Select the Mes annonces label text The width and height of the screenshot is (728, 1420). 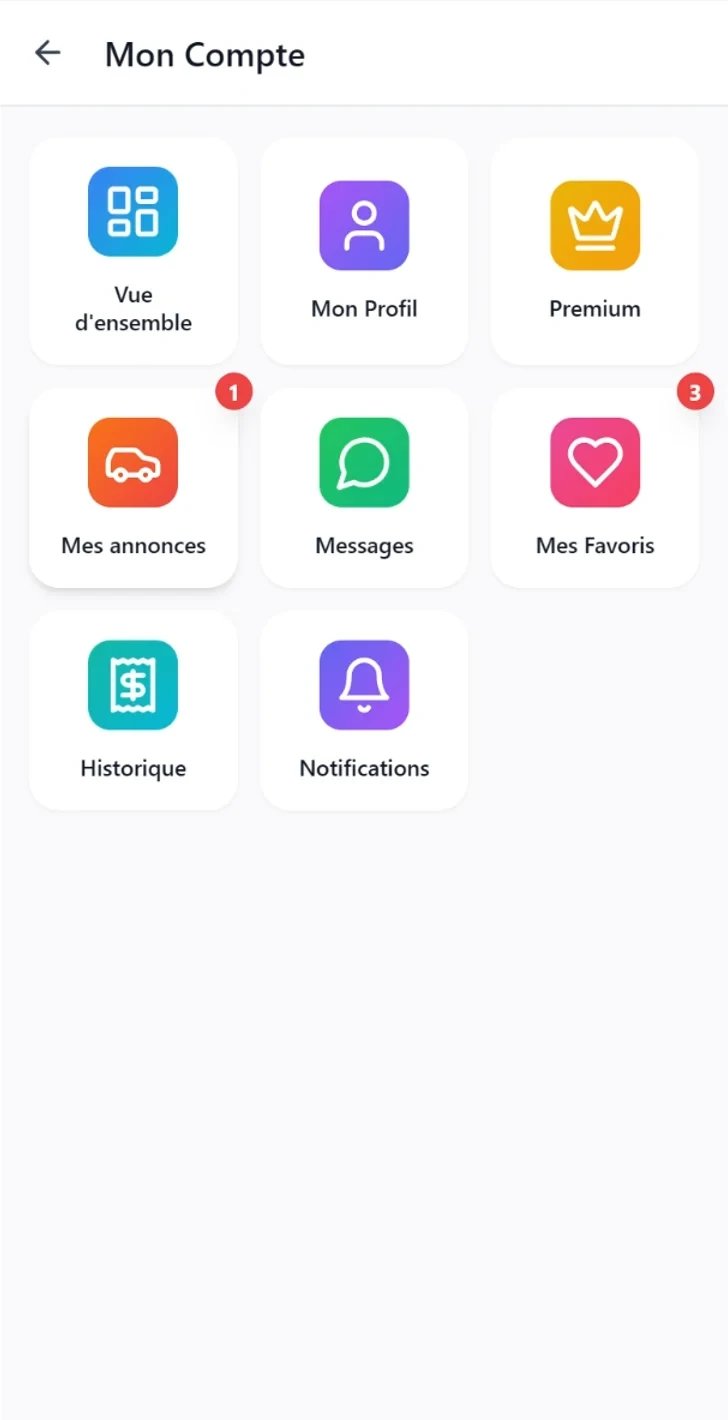click(133, 545)
